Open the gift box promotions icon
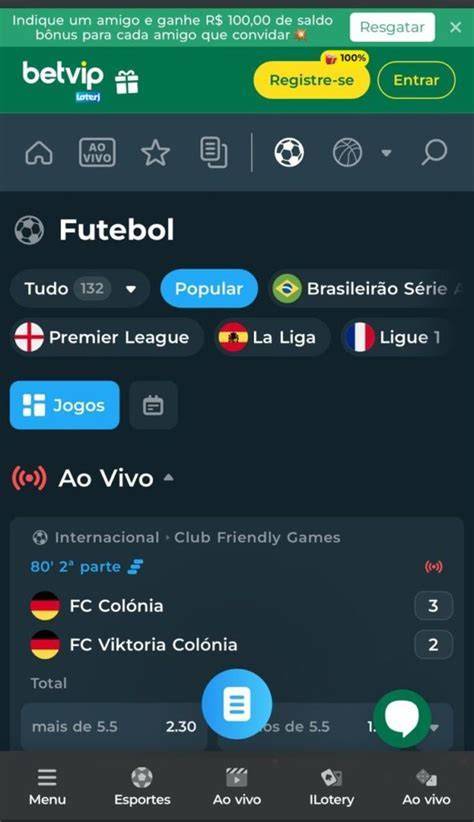Viewport: 474px width, 822px height. [127, 82]
